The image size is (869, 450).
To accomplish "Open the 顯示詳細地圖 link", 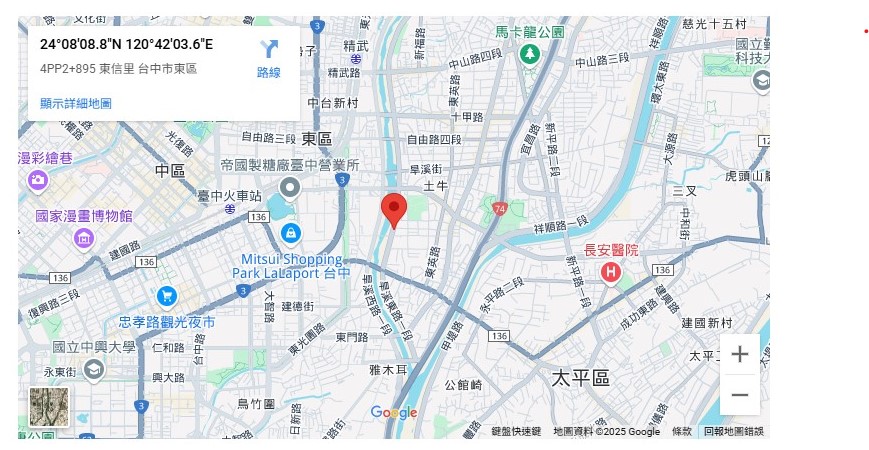I will [x=75, y=103].
